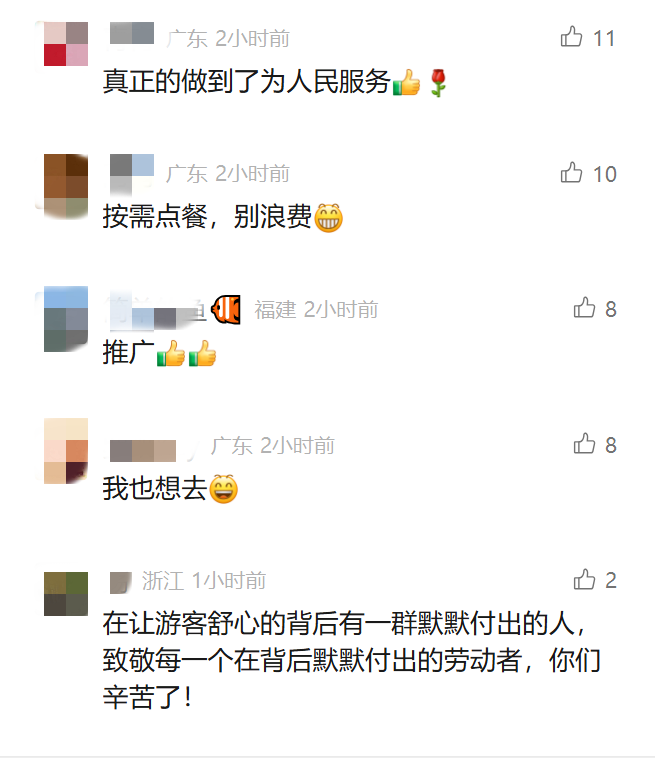655x771 pixels.
Task: Open avatar of commenter who wrote 真正的做到了为人民服务
Action: [x=66, y=44]
